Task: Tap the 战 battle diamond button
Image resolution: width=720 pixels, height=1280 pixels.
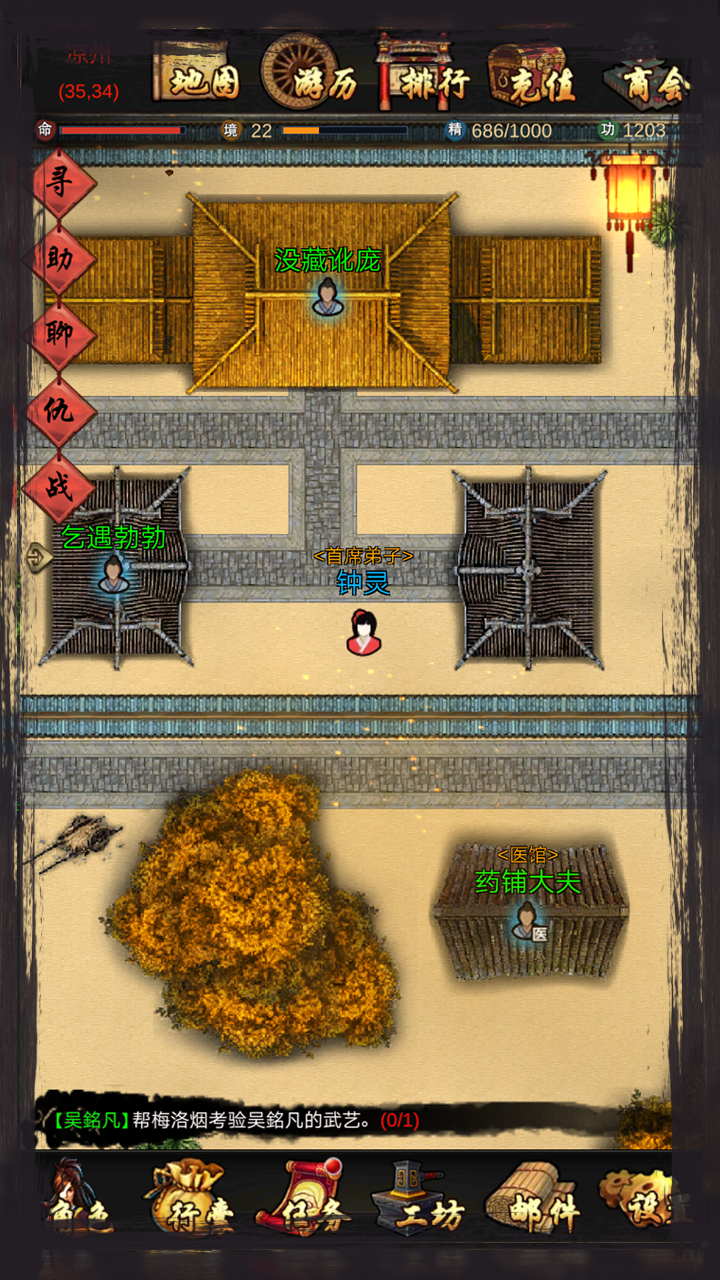Action: 60,487
